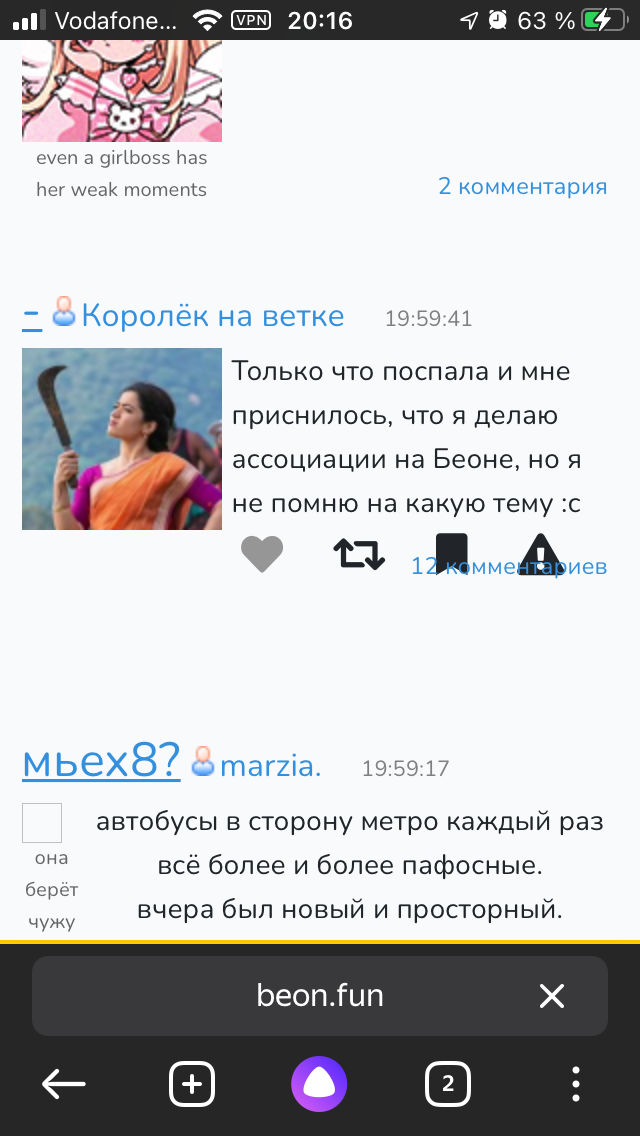640x1136 pixels.
Task: Visit marzia.'s profile
Action: click(270, 767)
